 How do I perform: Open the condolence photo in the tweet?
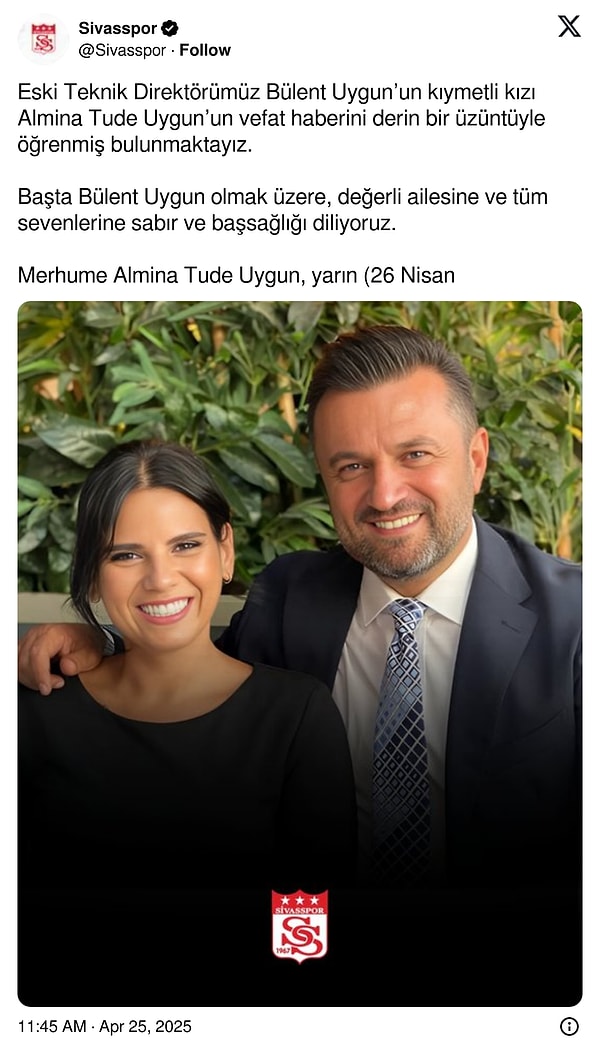[x=300, y=653]
